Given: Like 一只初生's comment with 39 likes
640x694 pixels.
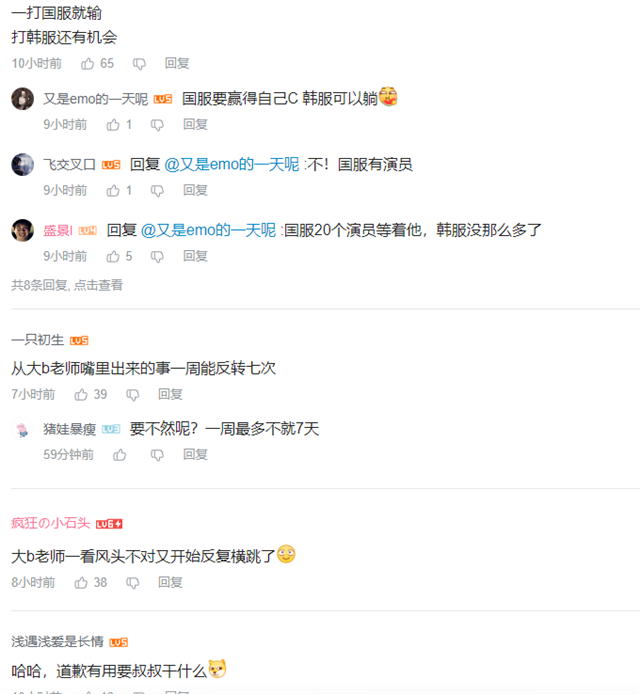Looking at the screenshot, I should point(82,394).
